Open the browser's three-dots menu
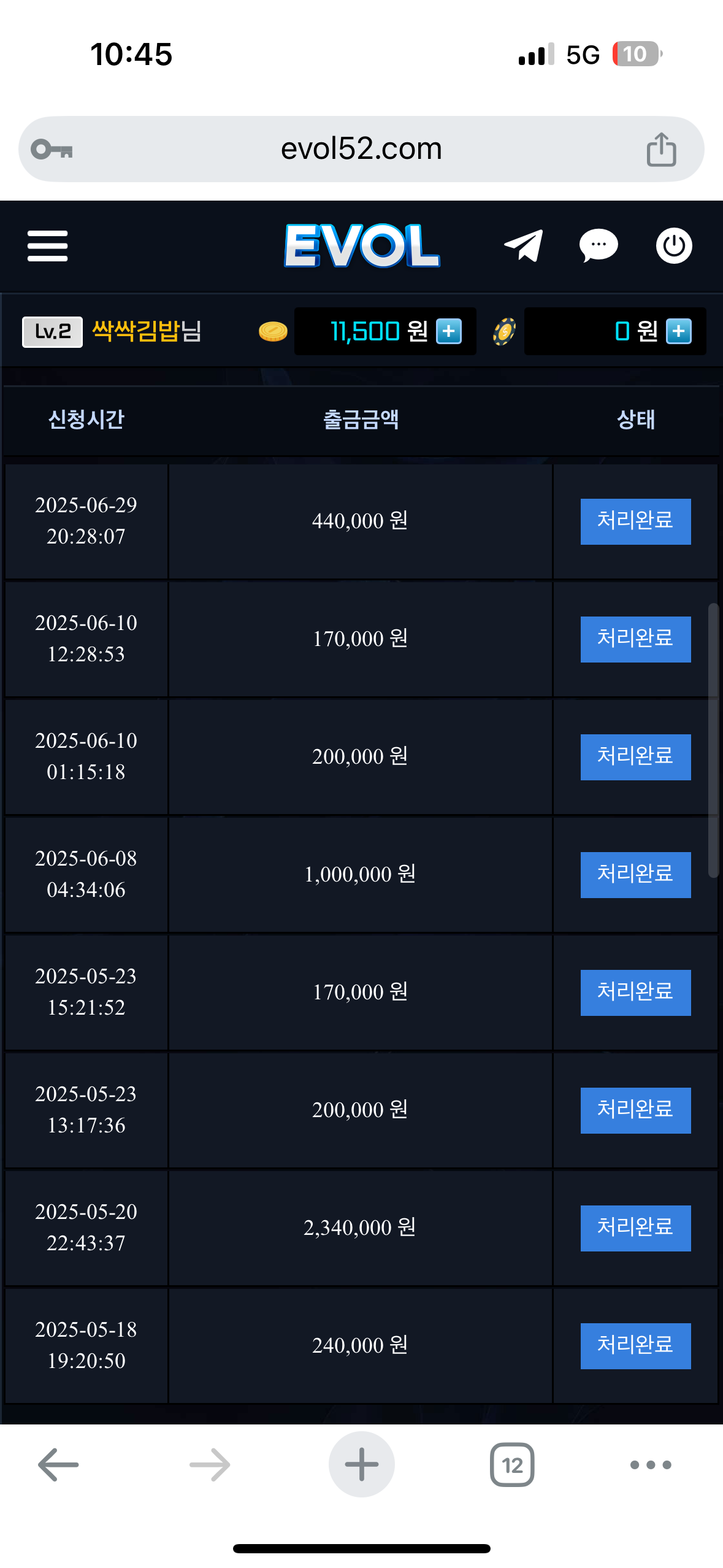The image size is (723, 1568). [x=651, y=1465]
